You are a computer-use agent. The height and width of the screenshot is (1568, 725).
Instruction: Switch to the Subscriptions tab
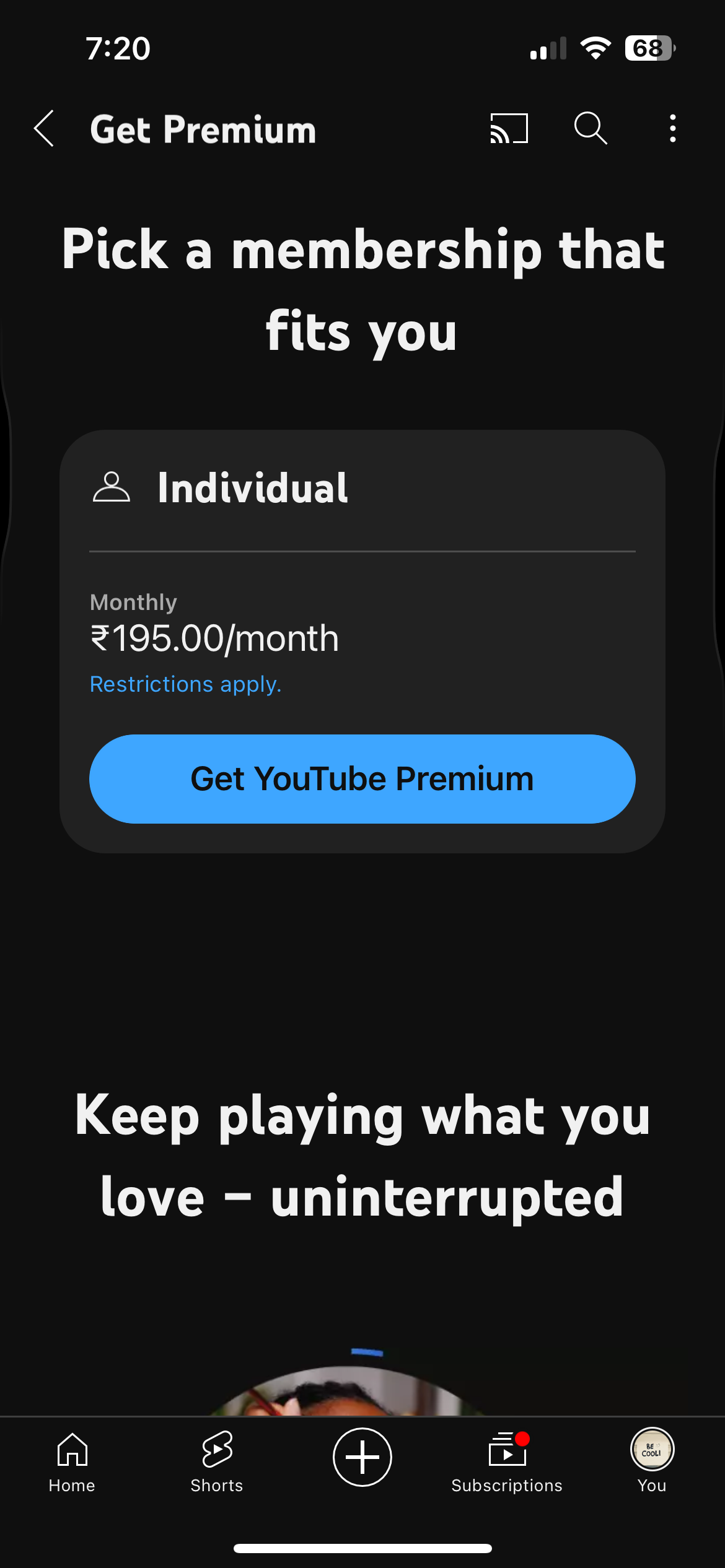[x=507, y=1462]
